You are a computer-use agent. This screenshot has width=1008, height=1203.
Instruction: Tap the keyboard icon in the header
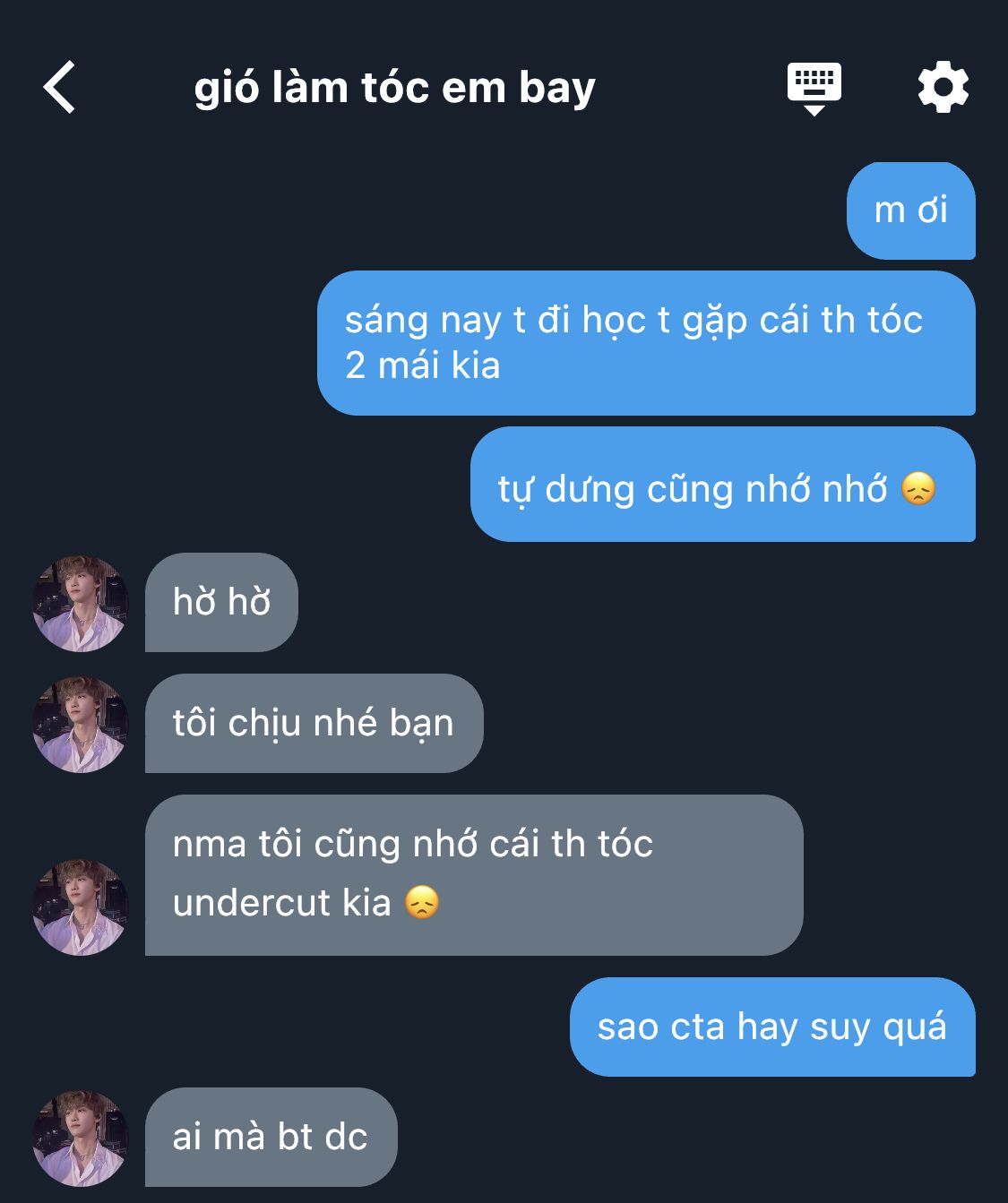click(x=814, y=87)
